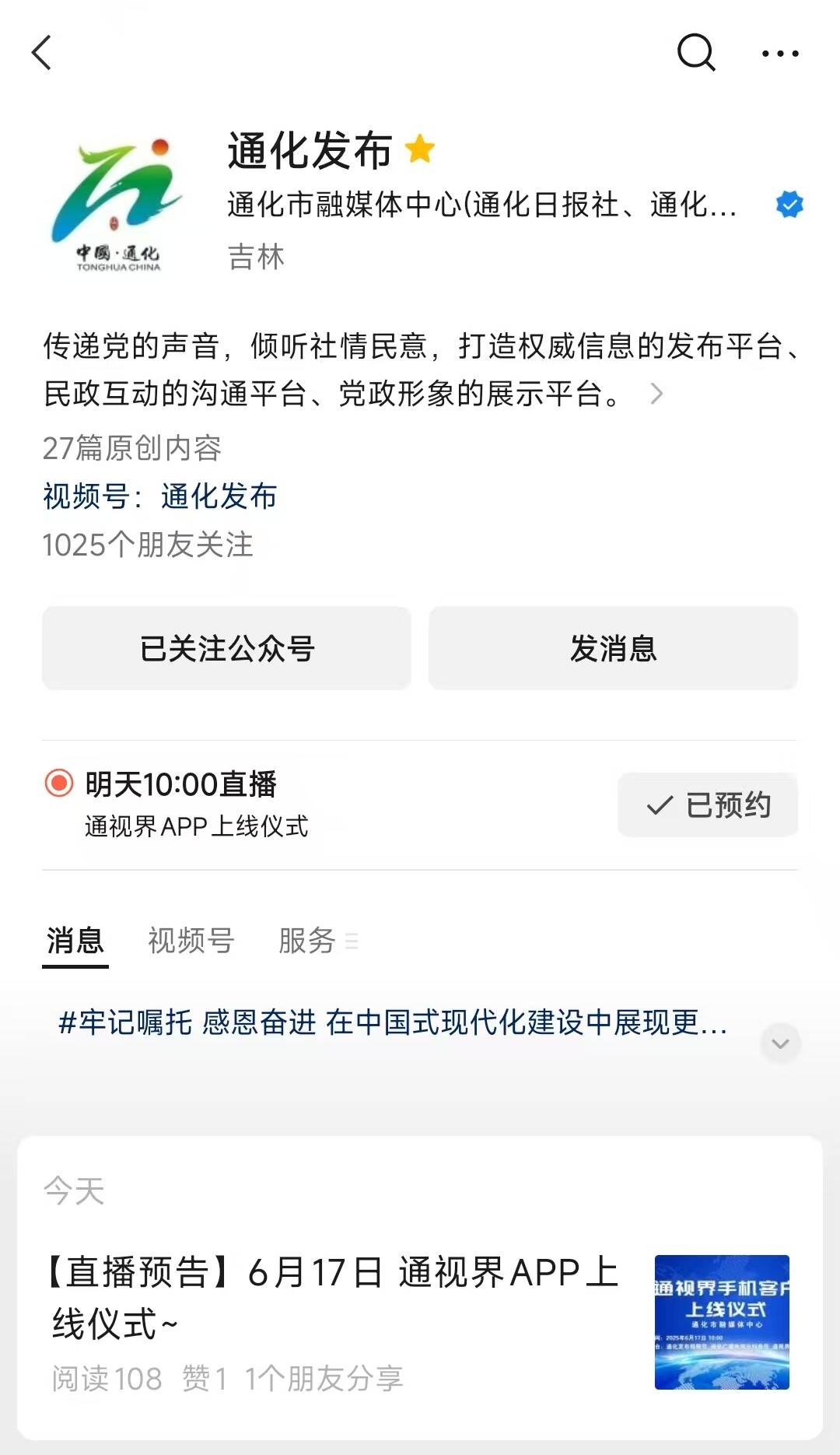The width and height of the screenshot is (840, 1455).
Task: Switch to the 服务 tab
Action: (308, 940)
